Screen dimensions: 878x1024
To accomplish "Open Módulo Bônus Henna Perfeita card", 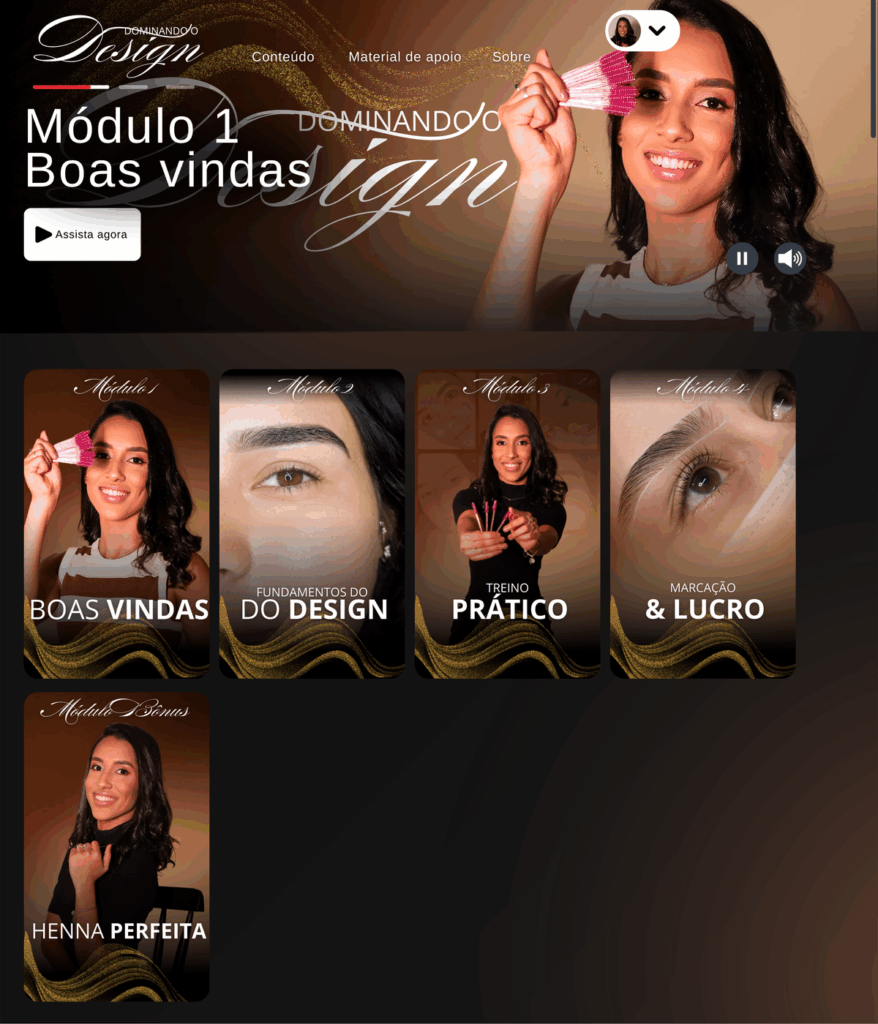I will click(117, 846).
